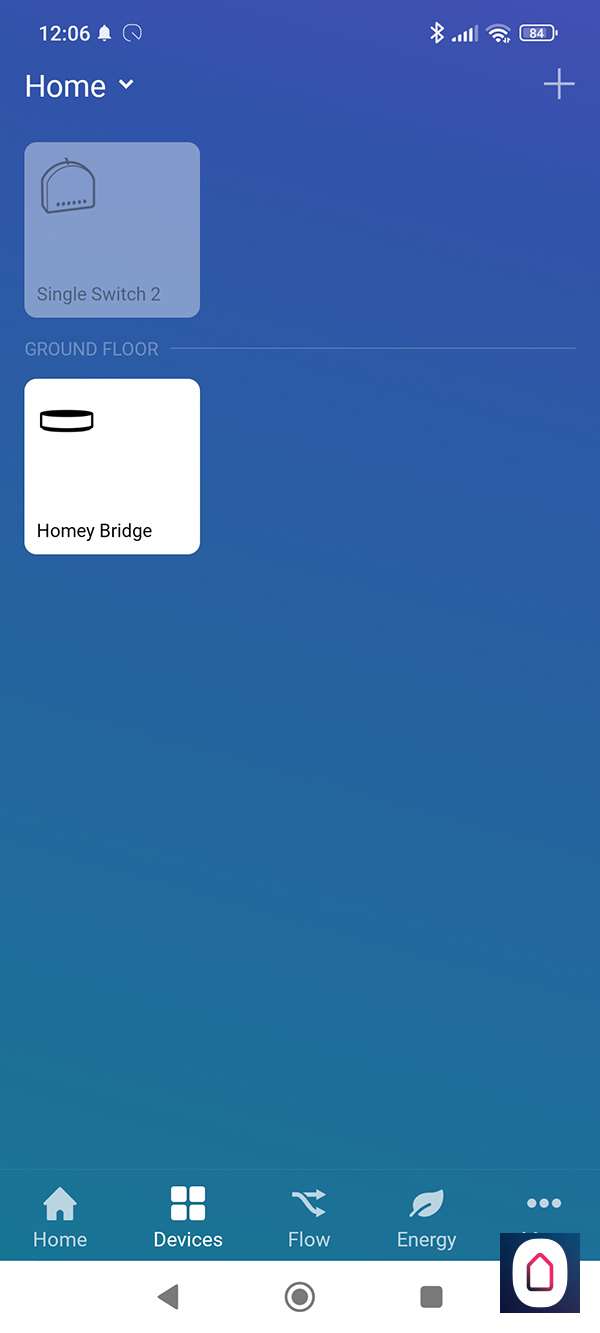Select the Devices tab
600x1333 pixels.
tap(188, 1217)
